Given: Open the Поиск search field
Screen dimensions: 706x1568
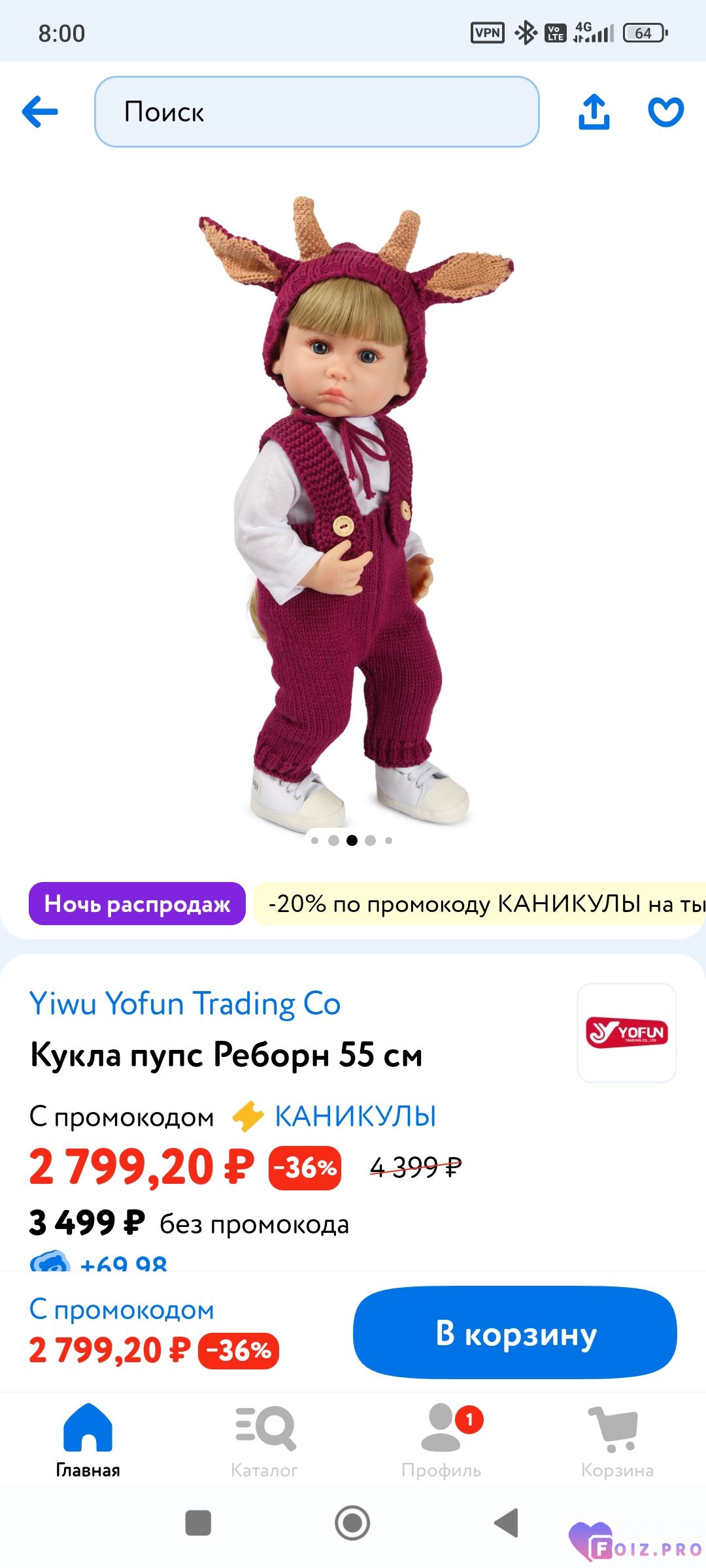Looking at the screenshot, I should coord(317,112).
